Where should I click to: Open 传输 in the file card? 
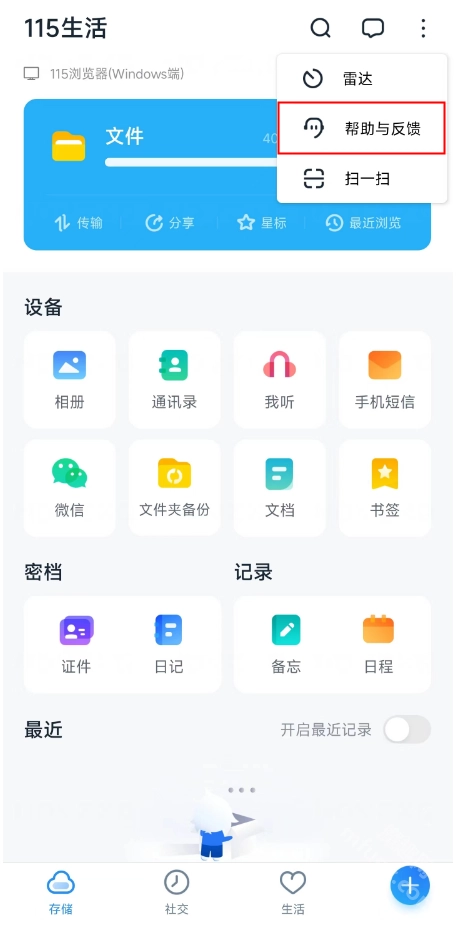click(78, 223)
